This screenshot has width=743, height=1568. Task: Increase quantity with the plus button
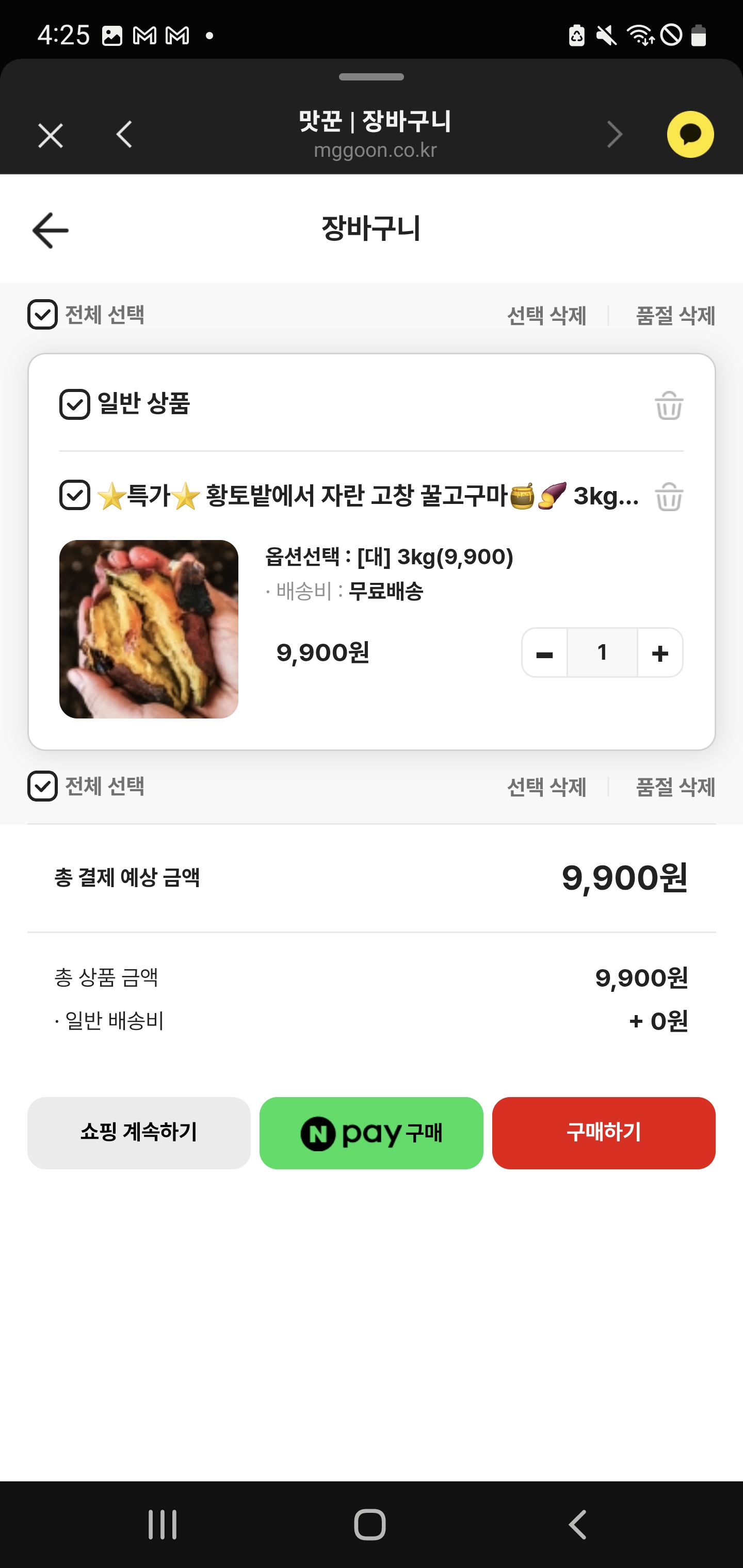[660, 653]
